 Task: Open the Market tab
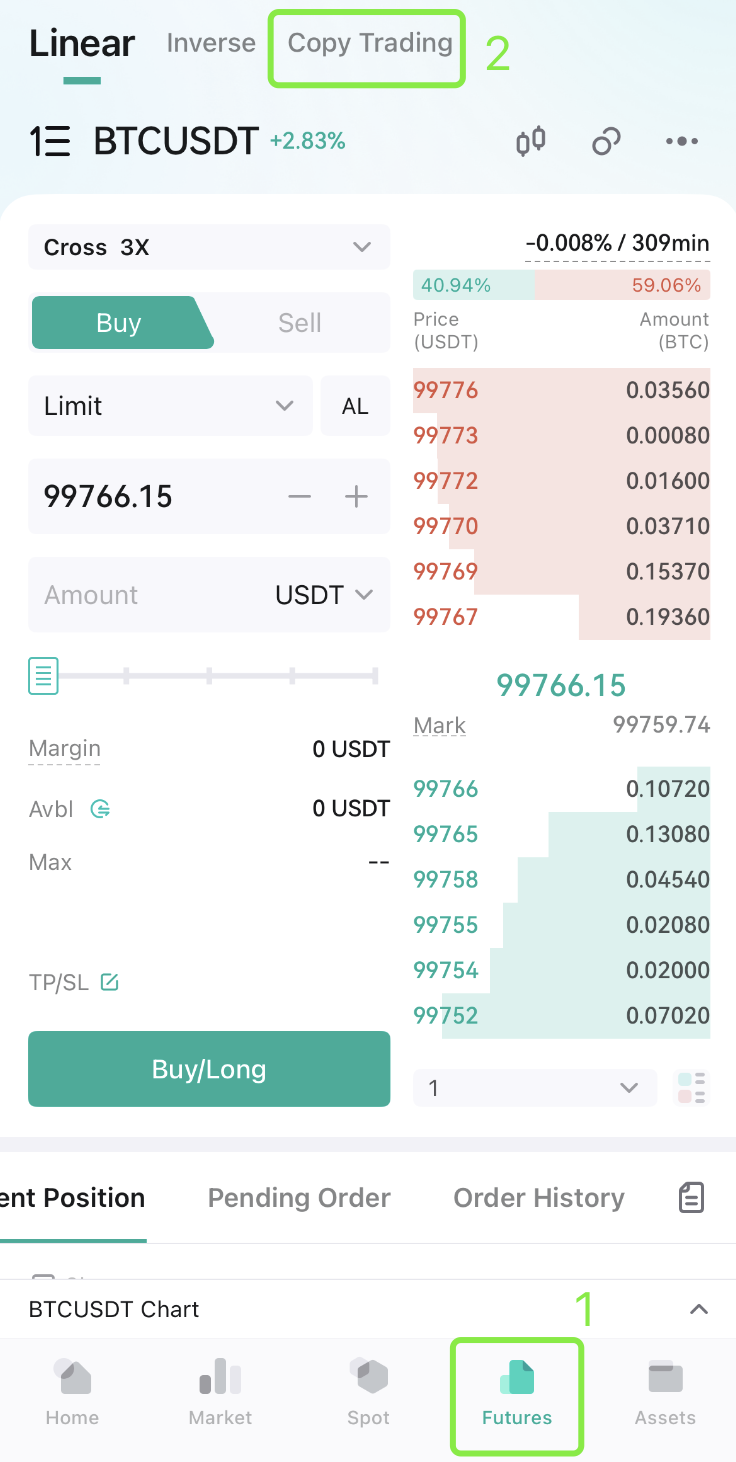click(220, 1394)
